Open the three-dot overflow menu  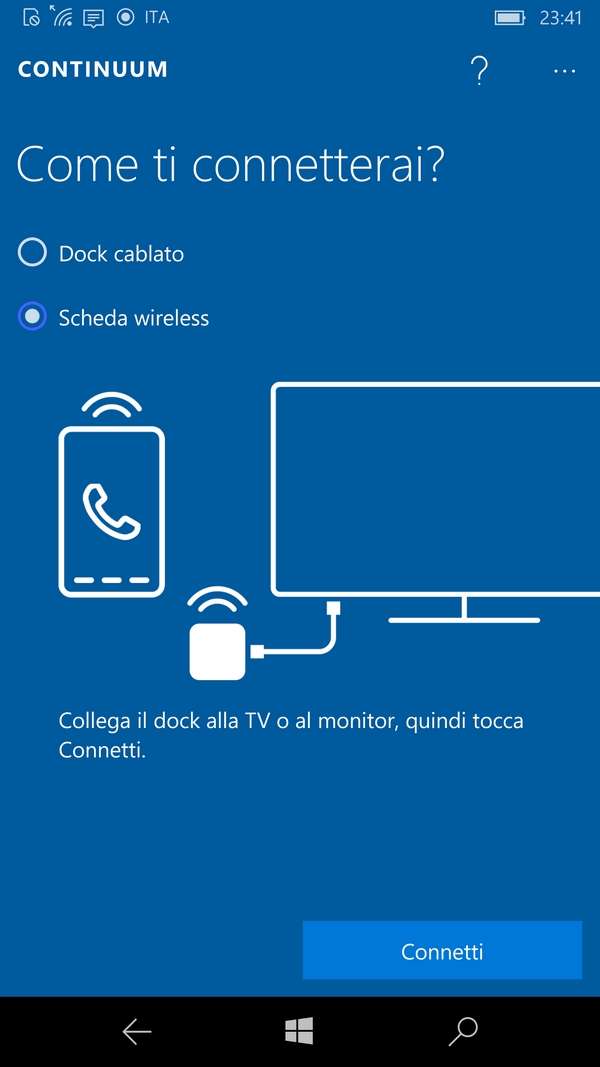565,71
